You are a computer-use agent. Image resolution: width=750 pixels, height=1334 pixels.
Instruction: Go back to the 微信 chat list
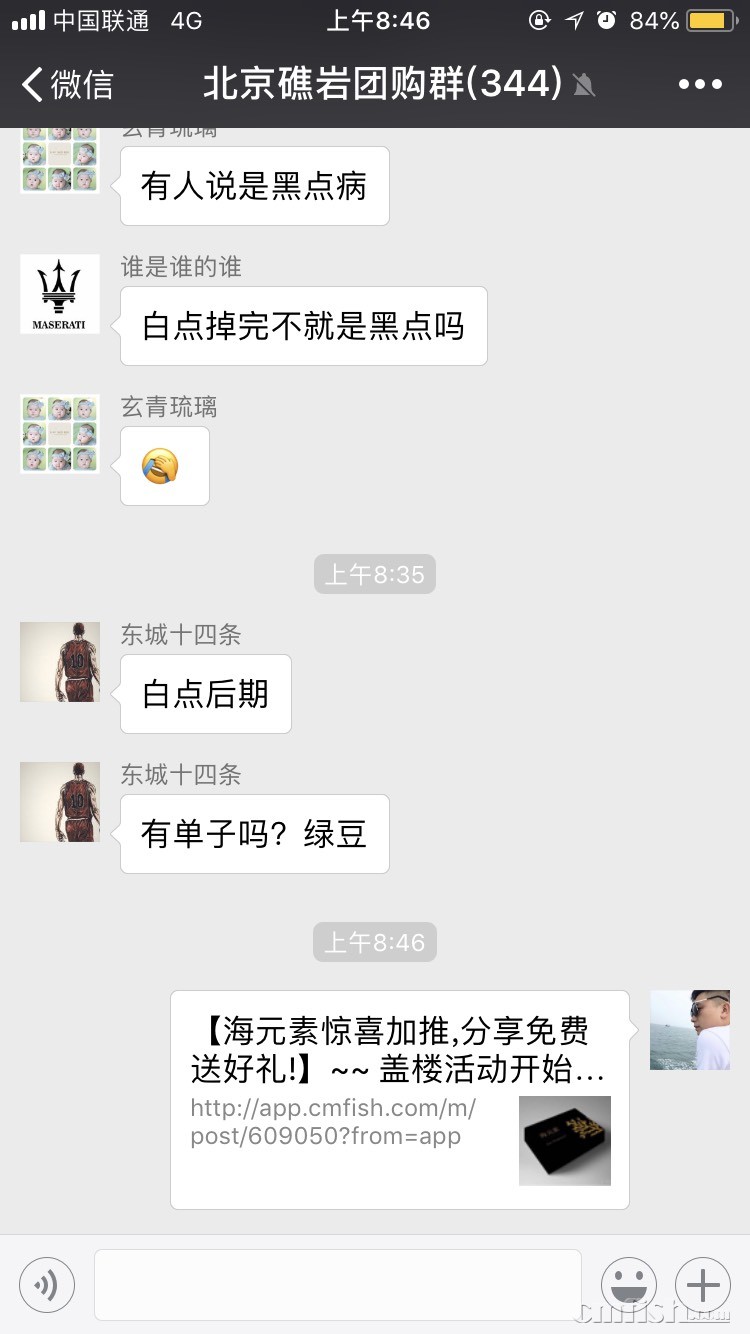coord(68,84)
